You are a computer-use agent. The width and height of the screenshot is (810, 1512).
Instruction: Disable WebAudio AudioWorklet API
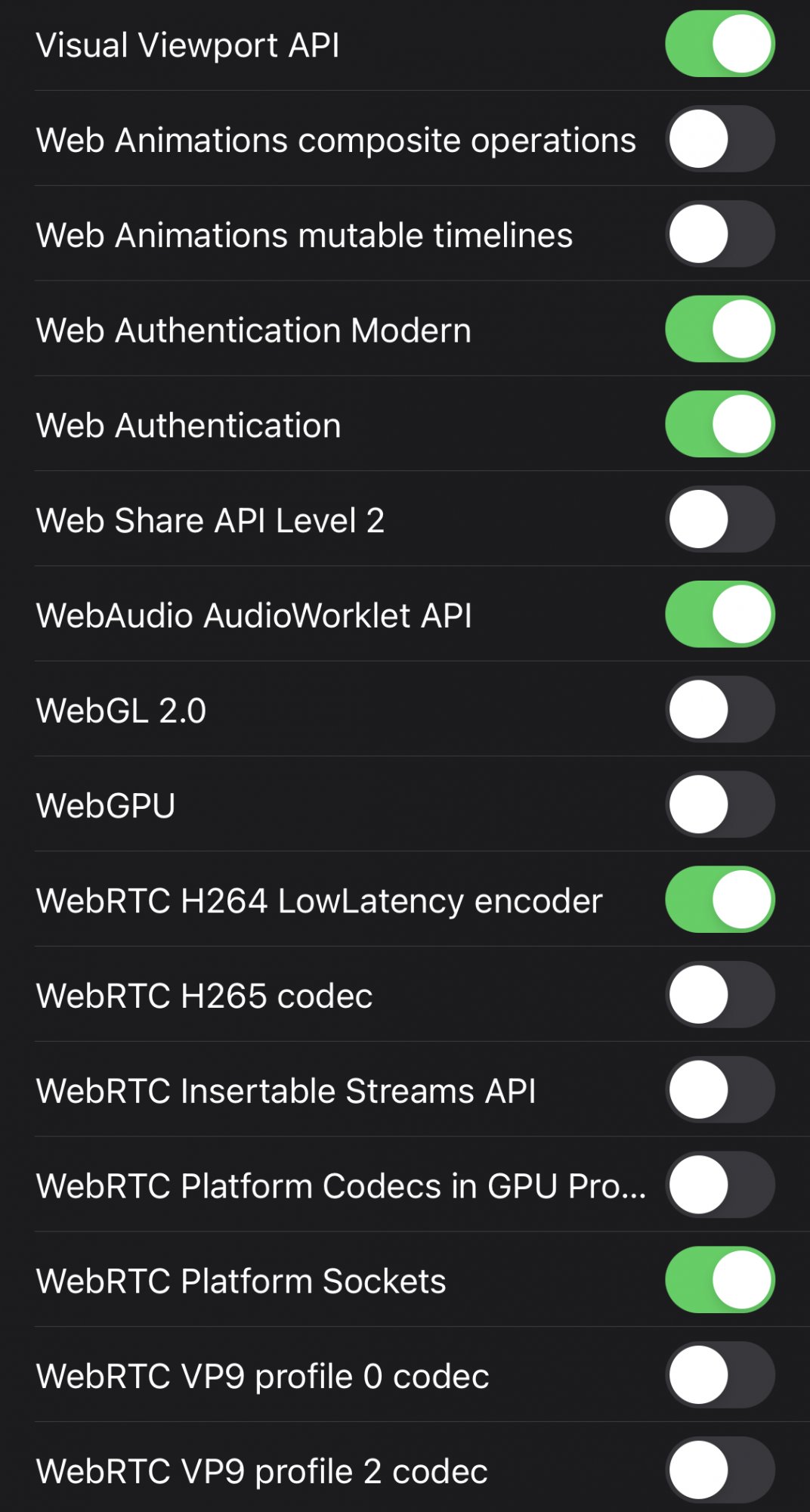[x=719, y=615]
